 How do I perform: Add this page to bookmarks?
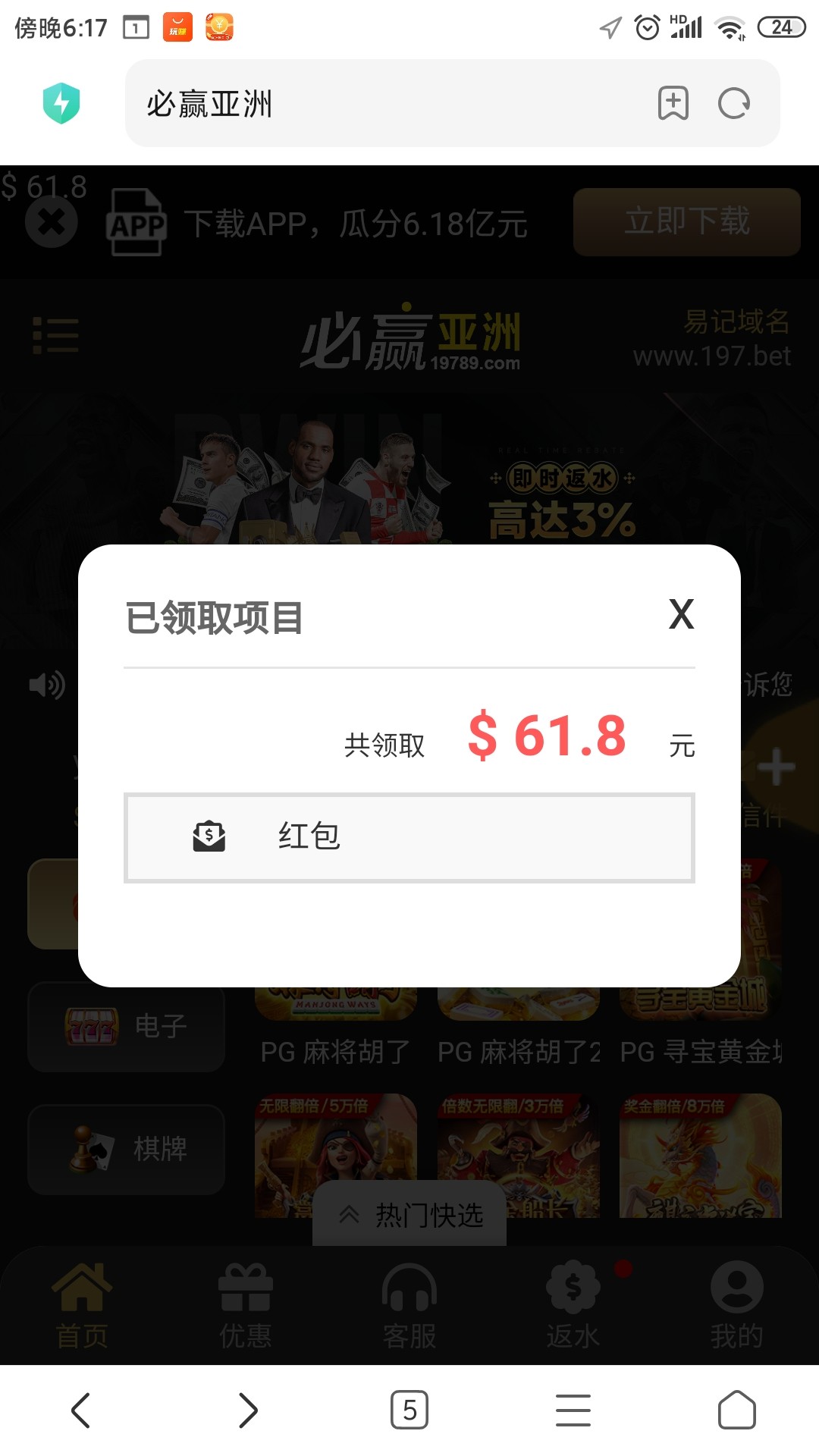673,104
